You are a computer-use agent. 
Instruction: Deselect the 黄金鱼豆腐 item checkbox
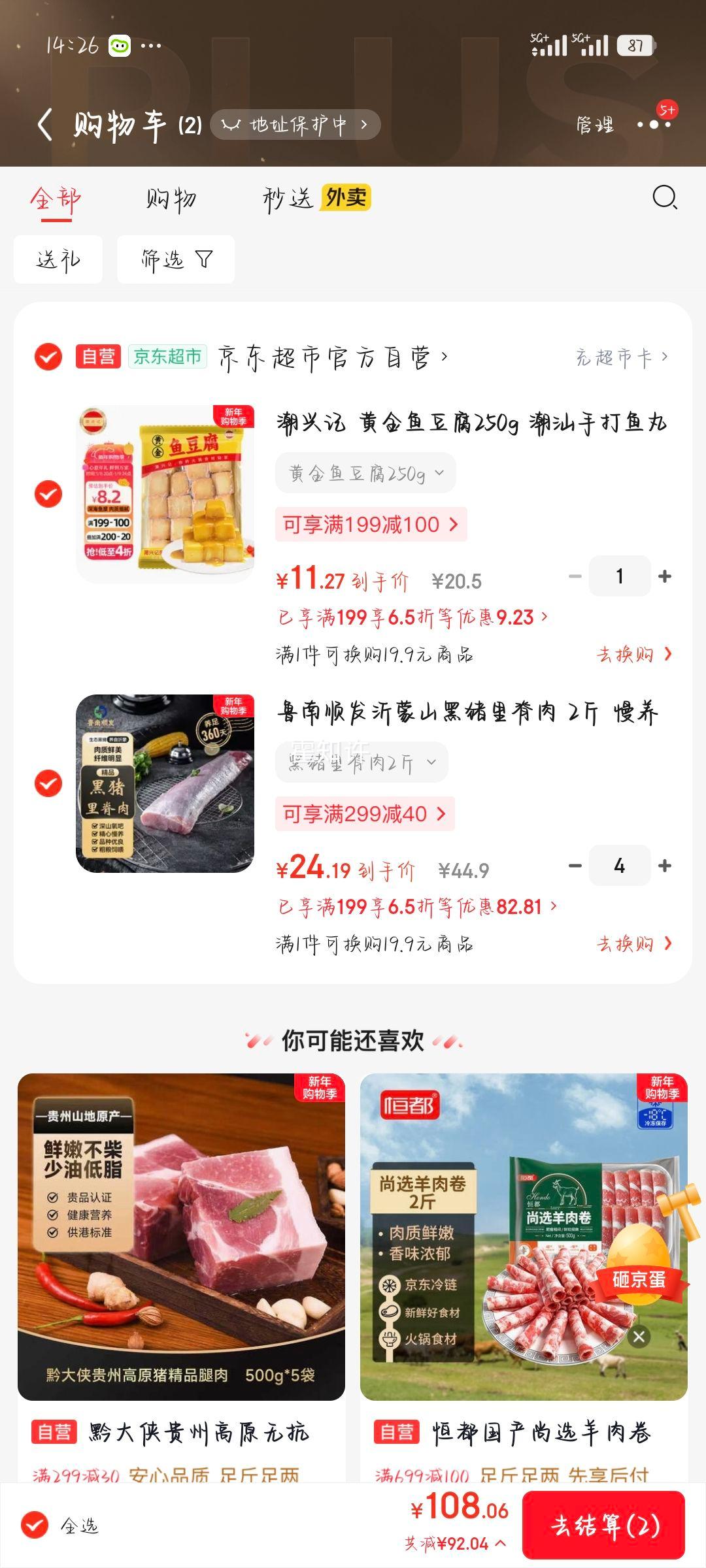pyautogui.click(x=48, y=494)
